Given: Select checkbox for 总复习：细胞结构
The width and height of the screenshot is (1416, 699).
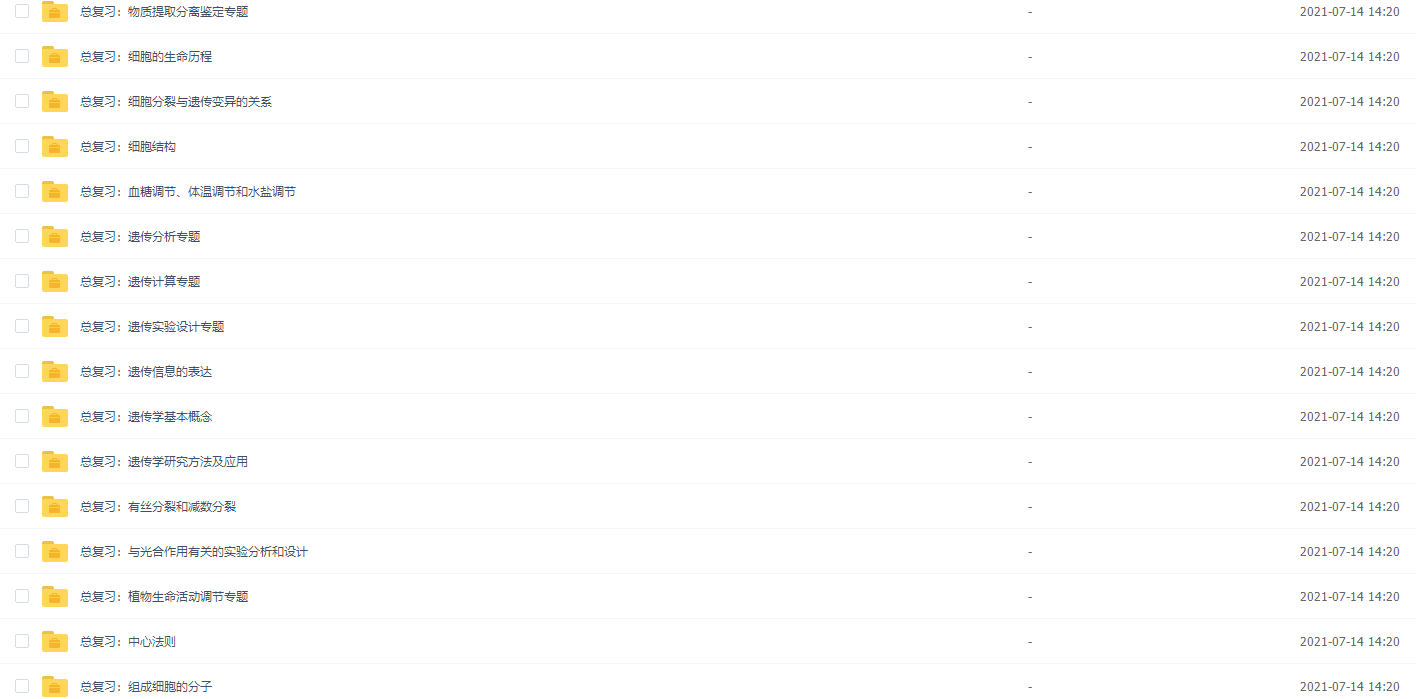Looking at the screenshot, I should point(22,146).
